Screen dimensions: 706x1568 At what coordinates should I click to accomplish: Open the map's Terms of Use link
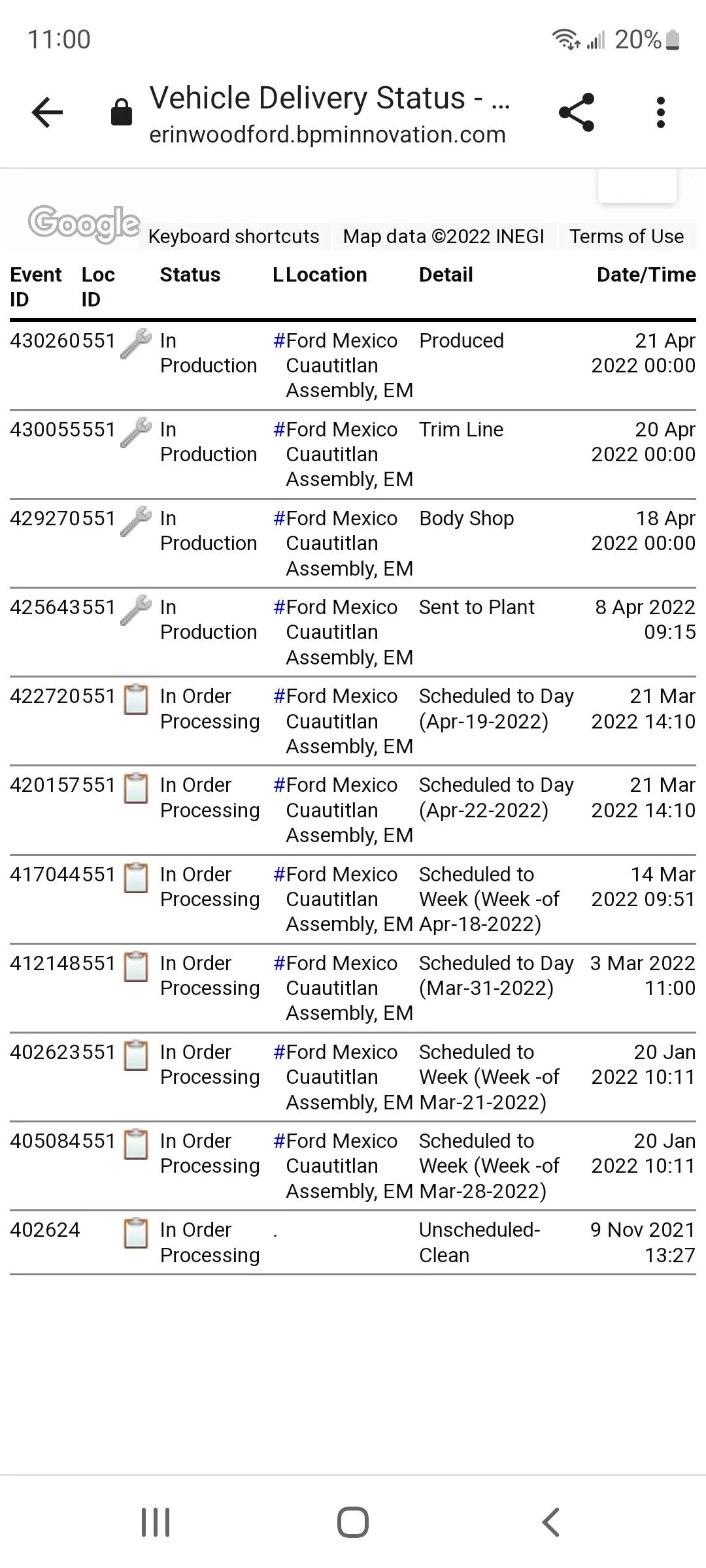(x=626, y=237)
